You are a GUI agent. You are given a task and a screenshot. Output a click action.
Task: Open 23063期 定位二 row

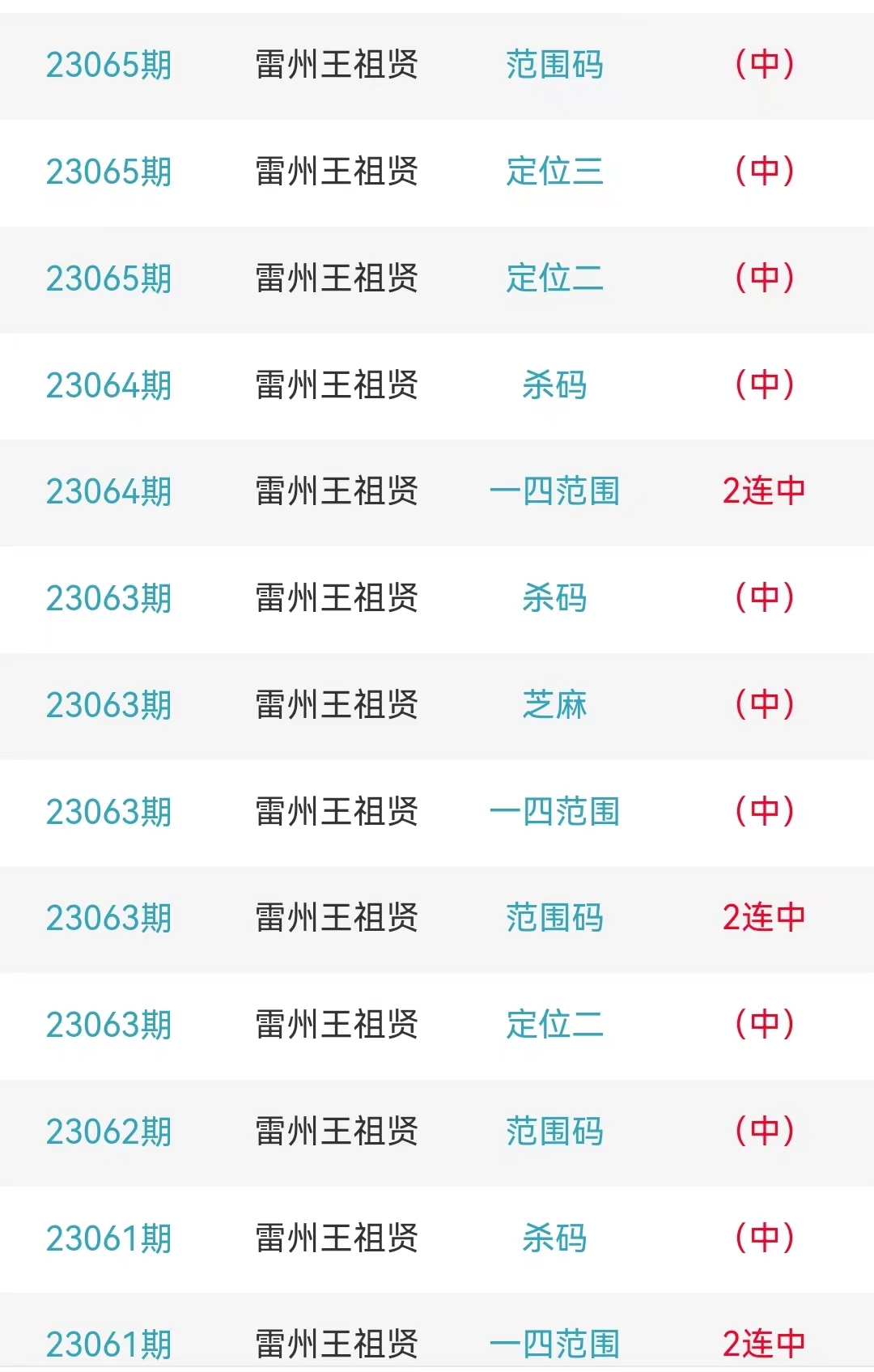554,1025
